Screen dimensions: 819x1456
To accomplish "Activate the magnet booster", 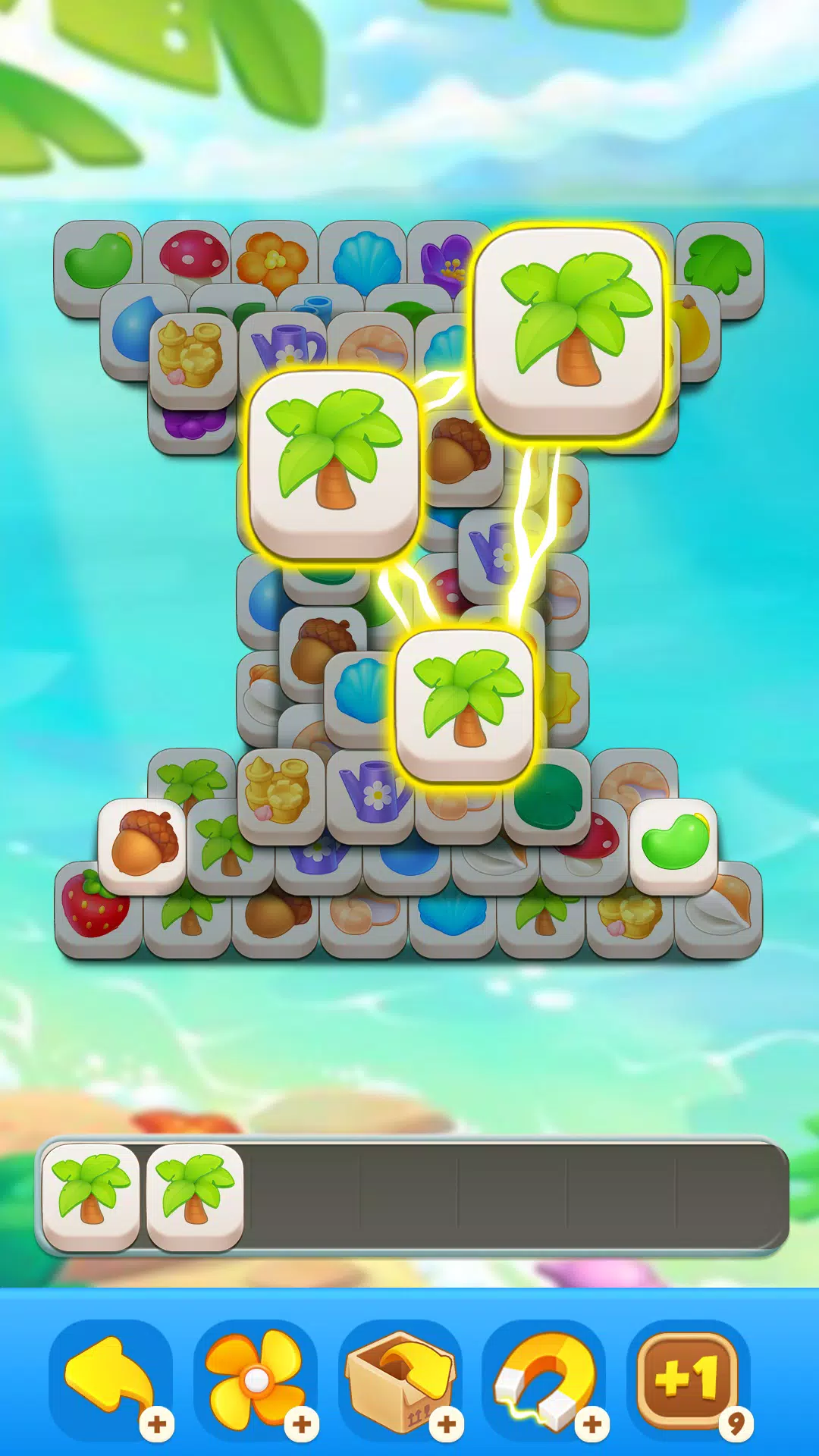I will pos(544,1380).
